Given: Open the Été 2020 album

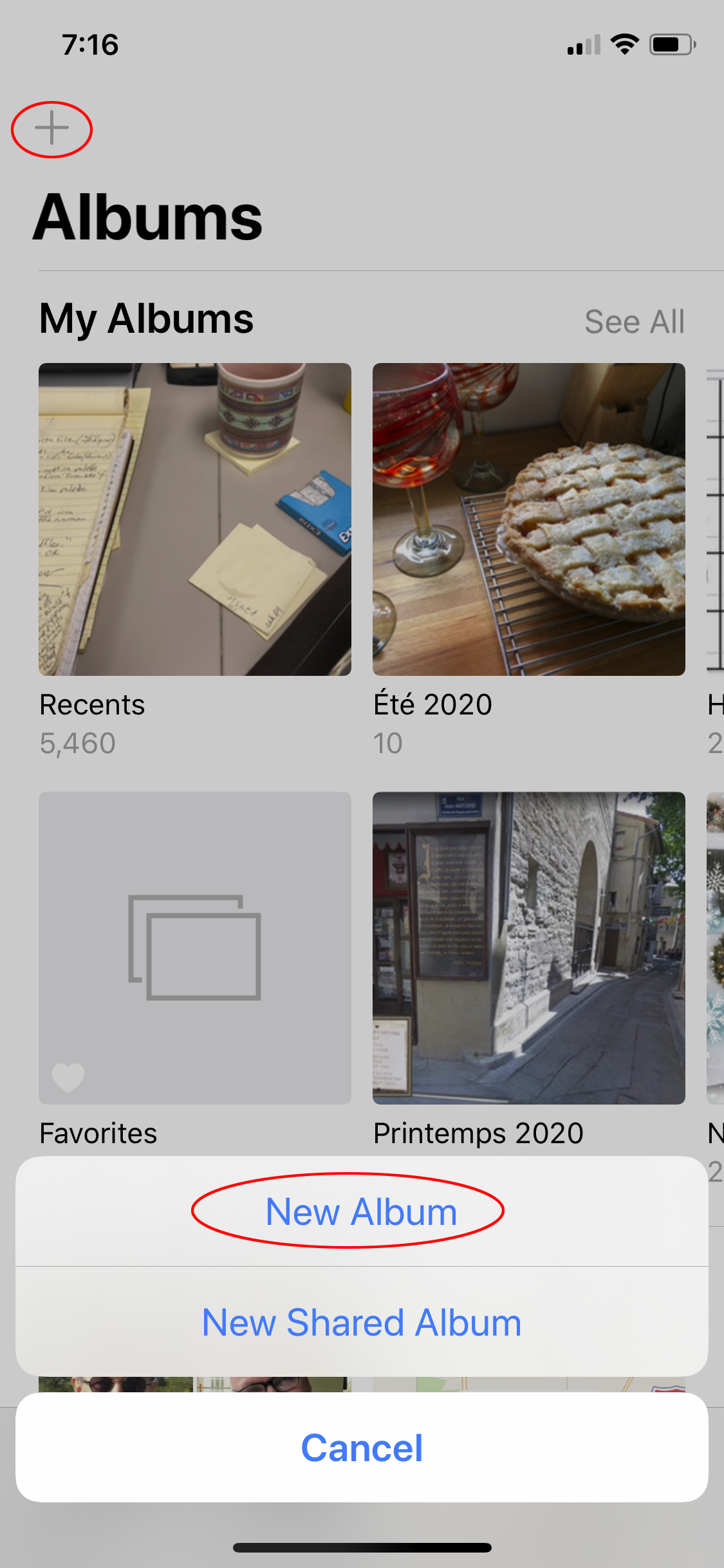Looking at the screenshot, I should [x=528, y=519].
